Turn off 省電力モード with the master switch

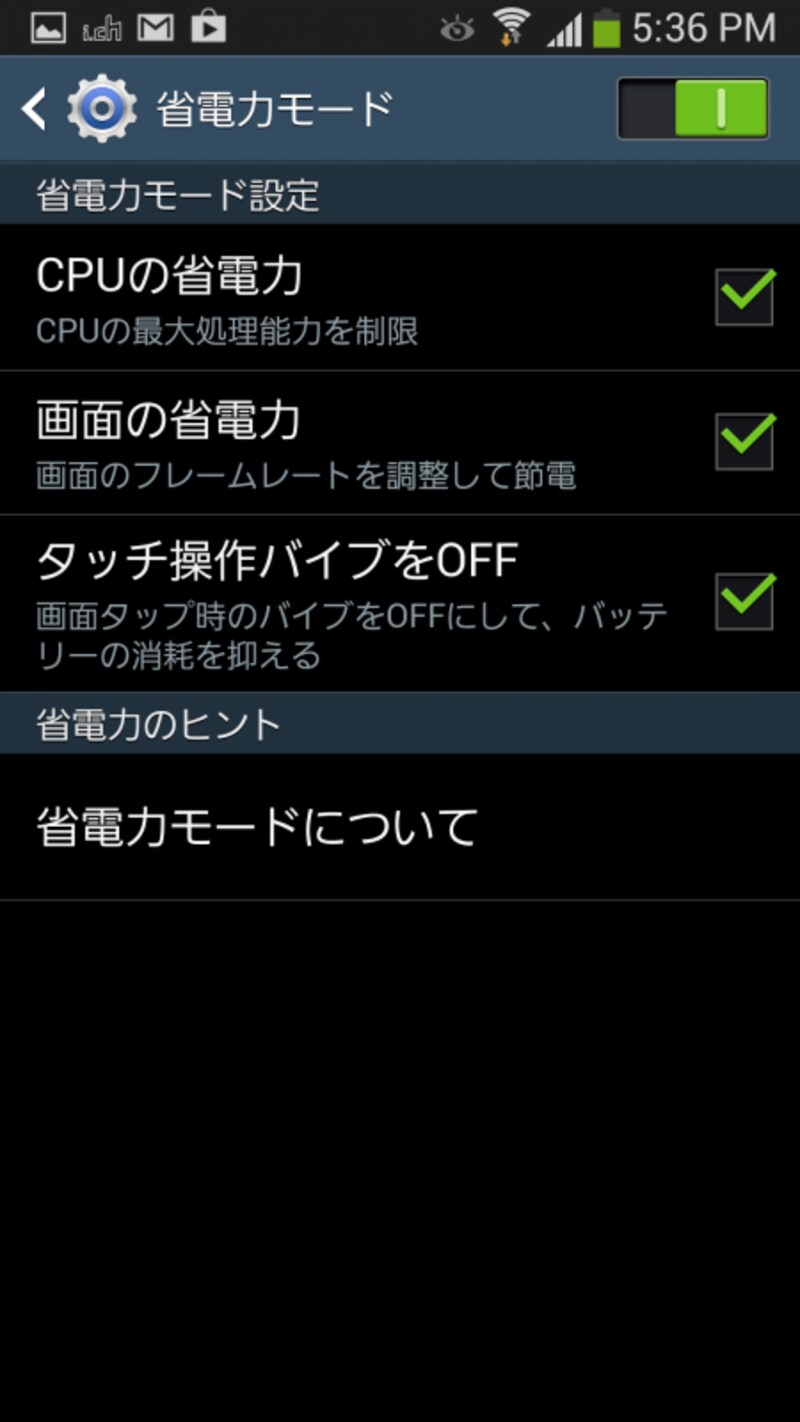tap(691, 106)
